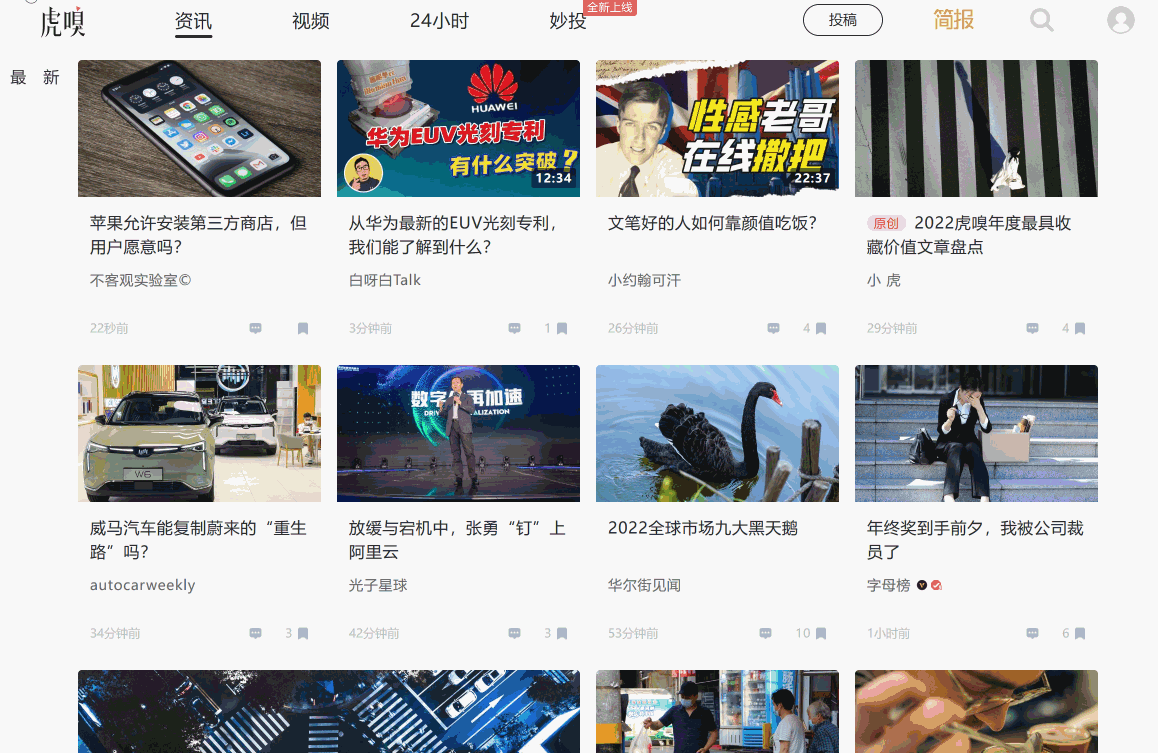
Task: Open the article about 苹果允许安装第三方商店
Action: point(198,235)
